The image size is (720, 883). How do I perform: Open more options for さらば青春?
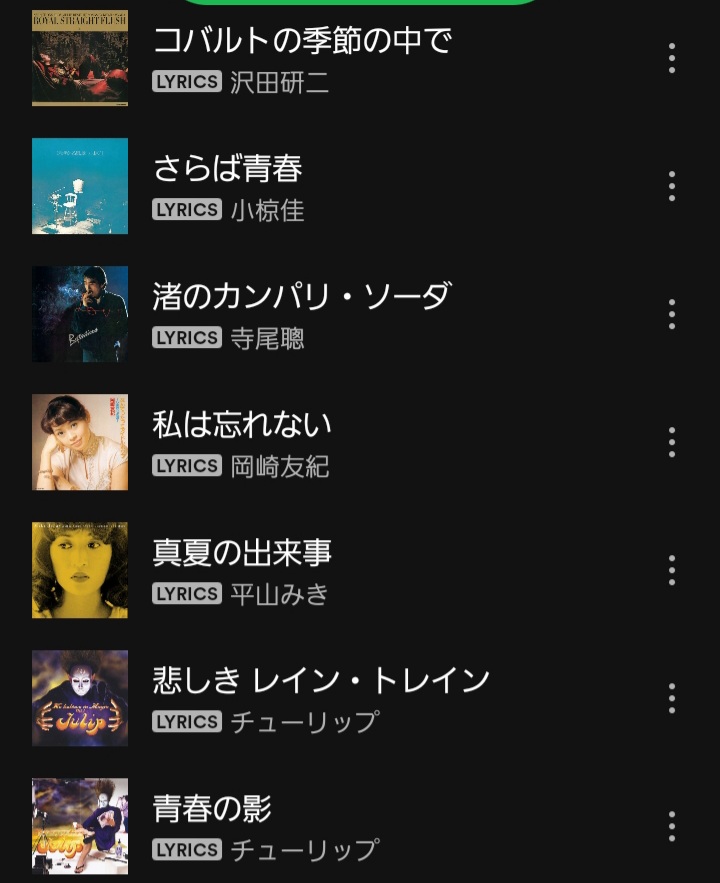tap(672, 186)
